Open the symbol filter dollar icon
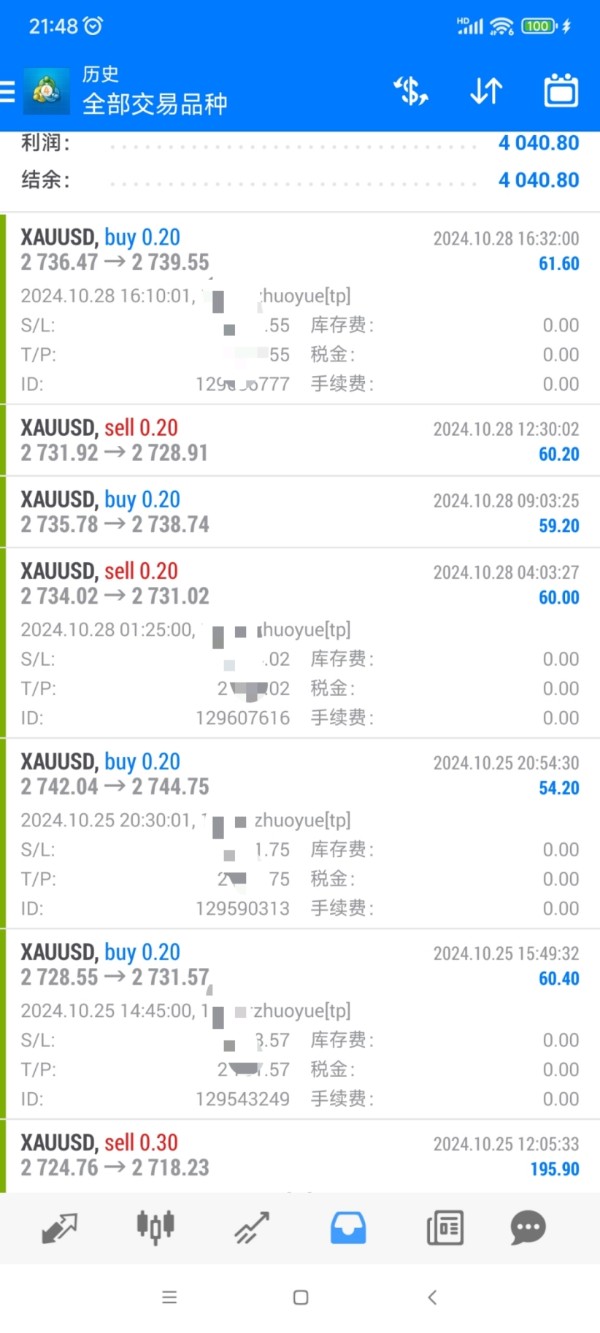Screen dimensions: 600x1333 click(411, 91)
